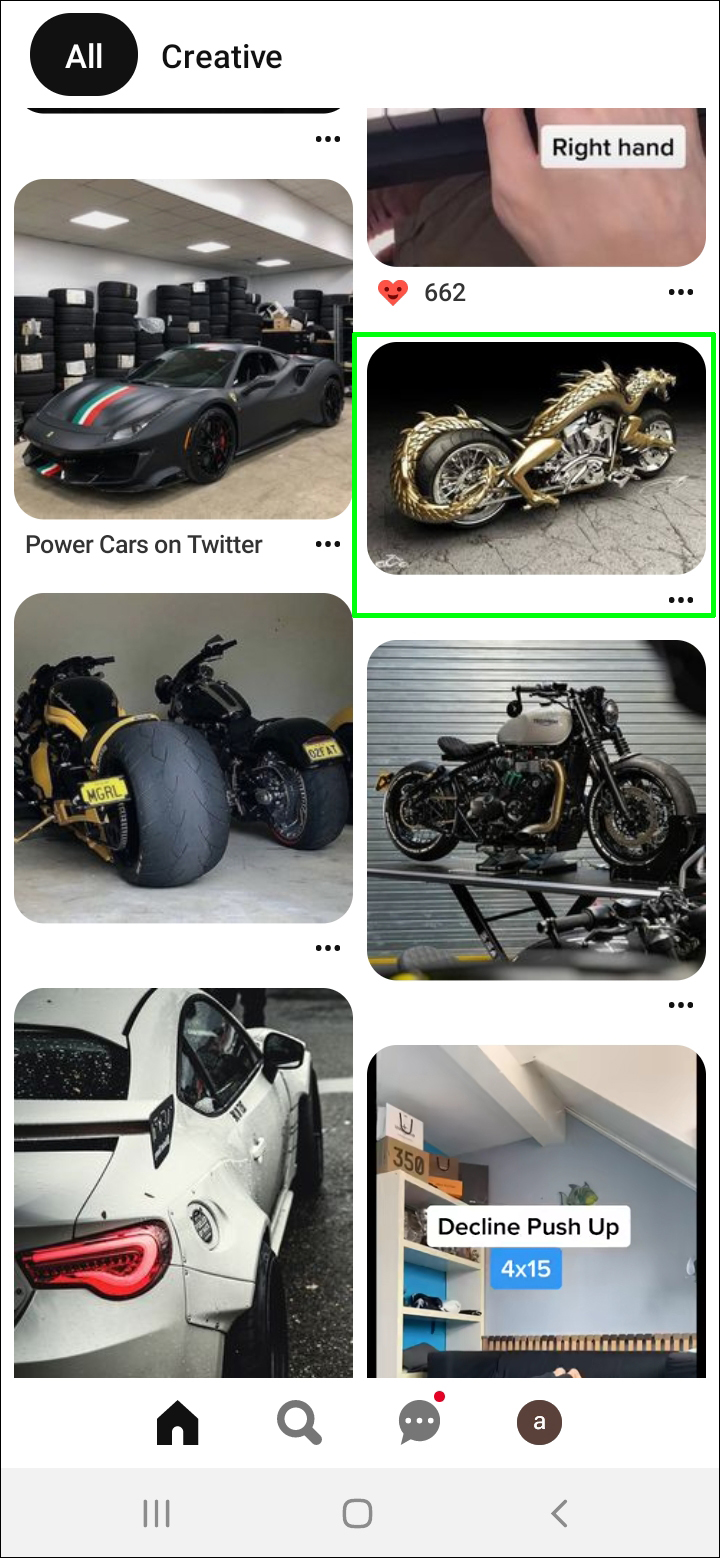The width and height of the screenshot is (720, 1558).
Task: Open the system recent apps button
Action: pos(157,1513)
